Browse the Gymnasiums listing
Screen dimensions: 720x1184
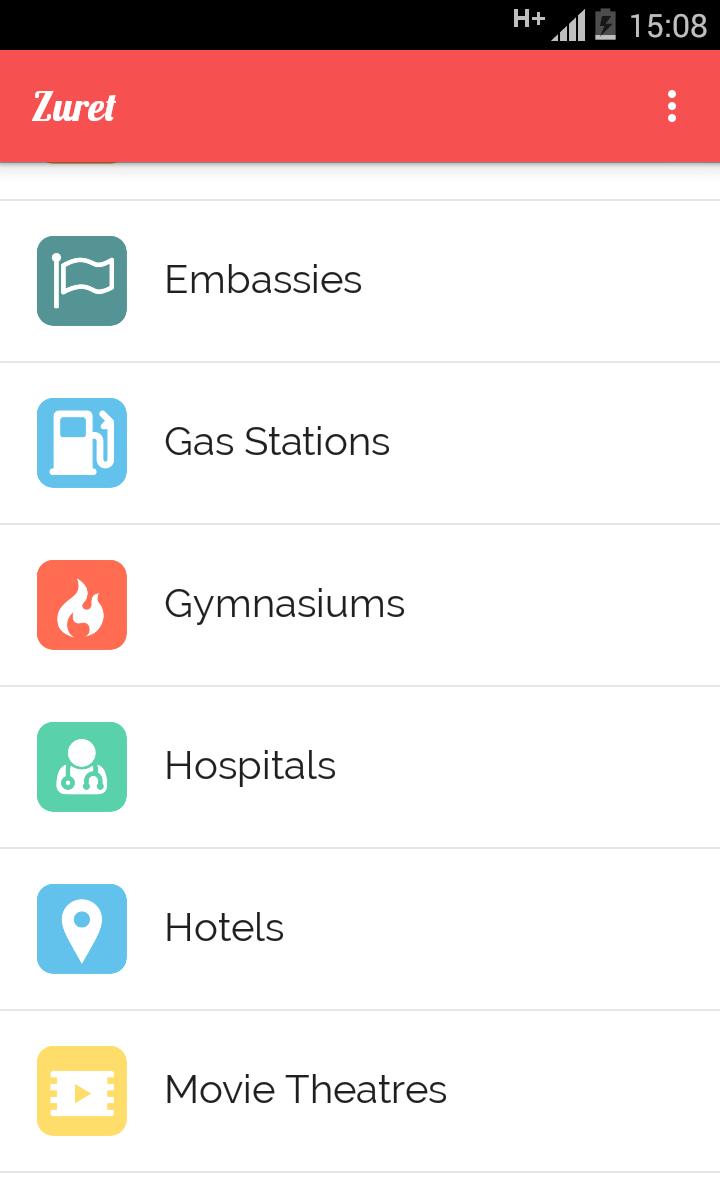coord(284,605)
